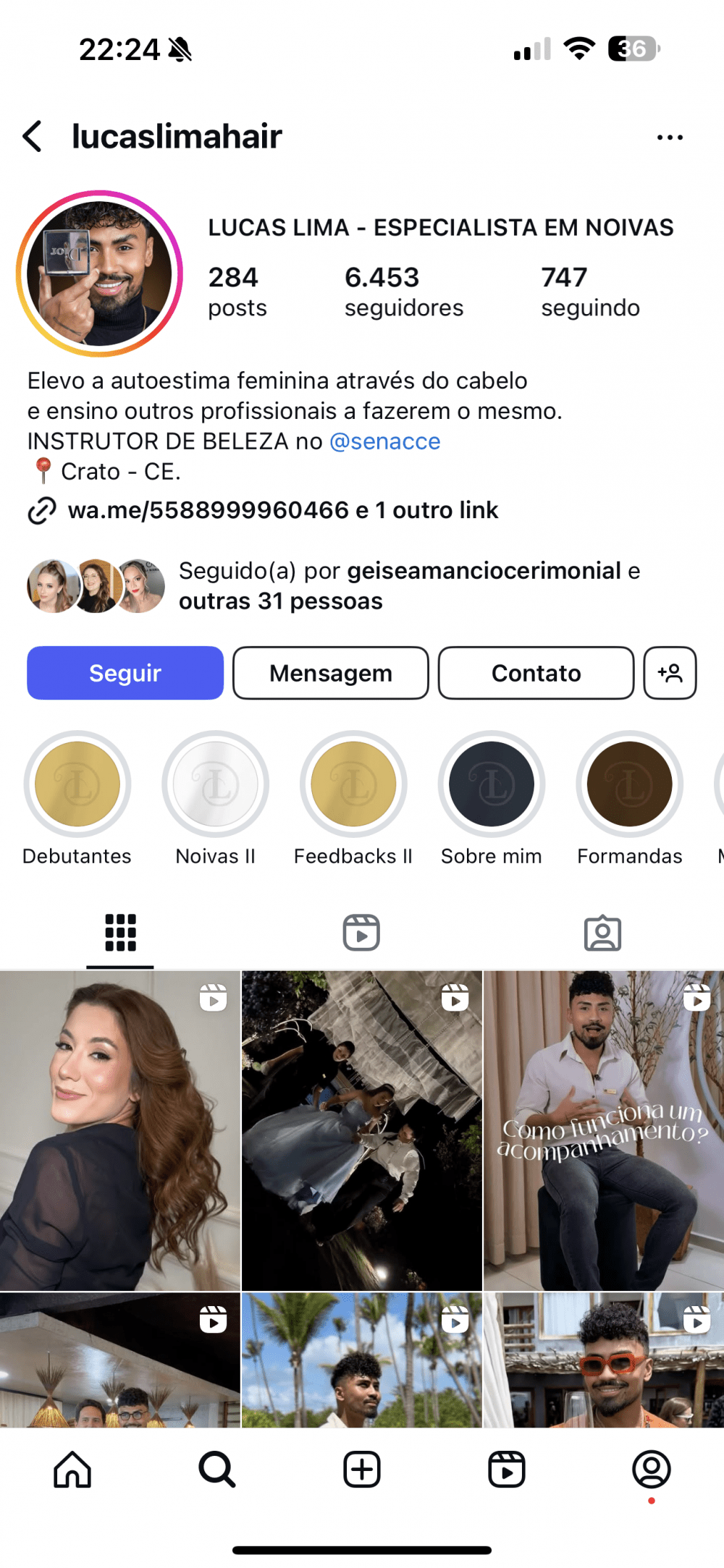Show suggested accounts icon button
The height and width of the screenshot is (1568, 724).
tap(670, 673)
